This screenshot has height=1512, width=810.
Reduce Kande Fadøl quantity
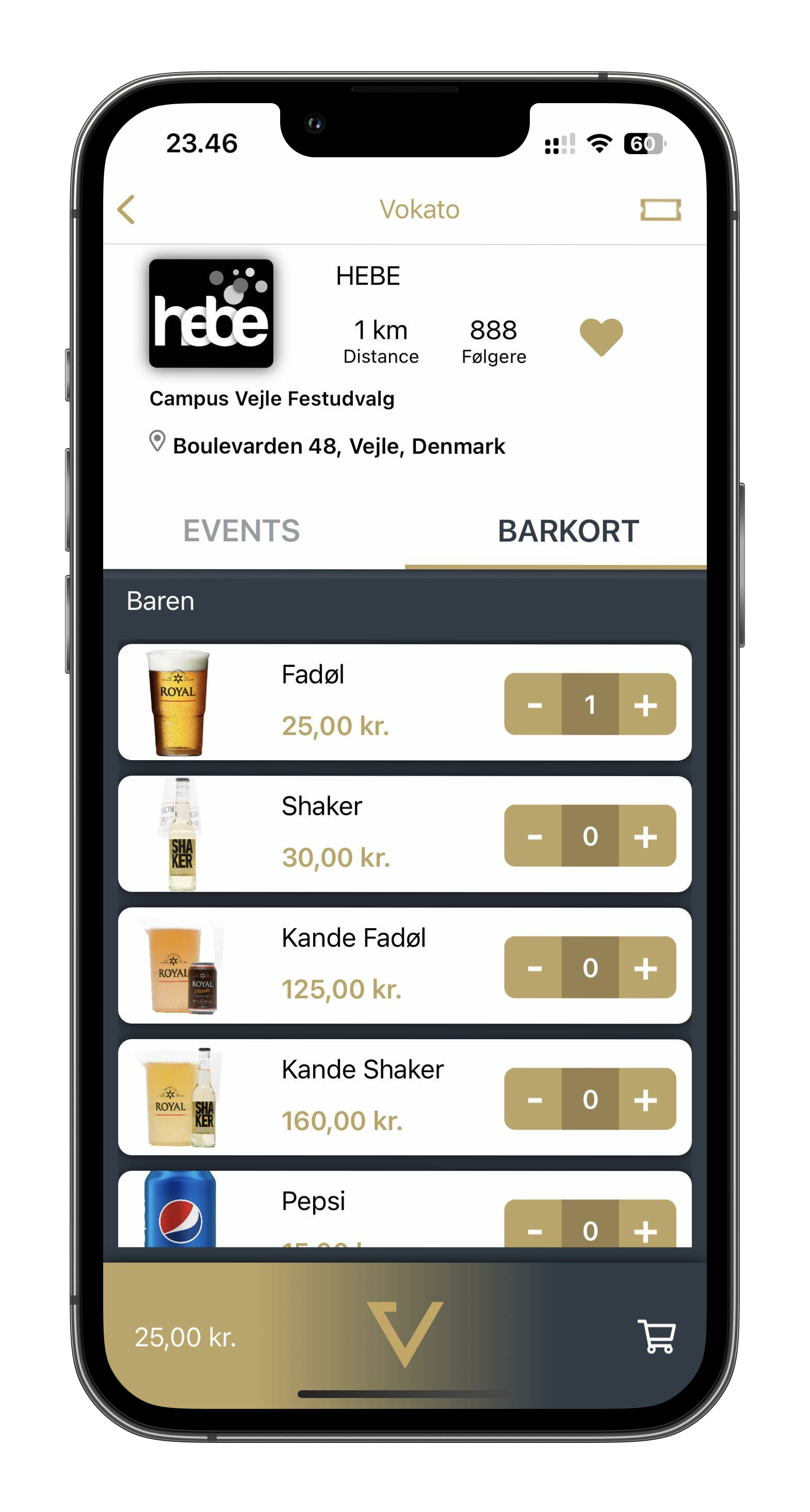(x=533, y=967)
